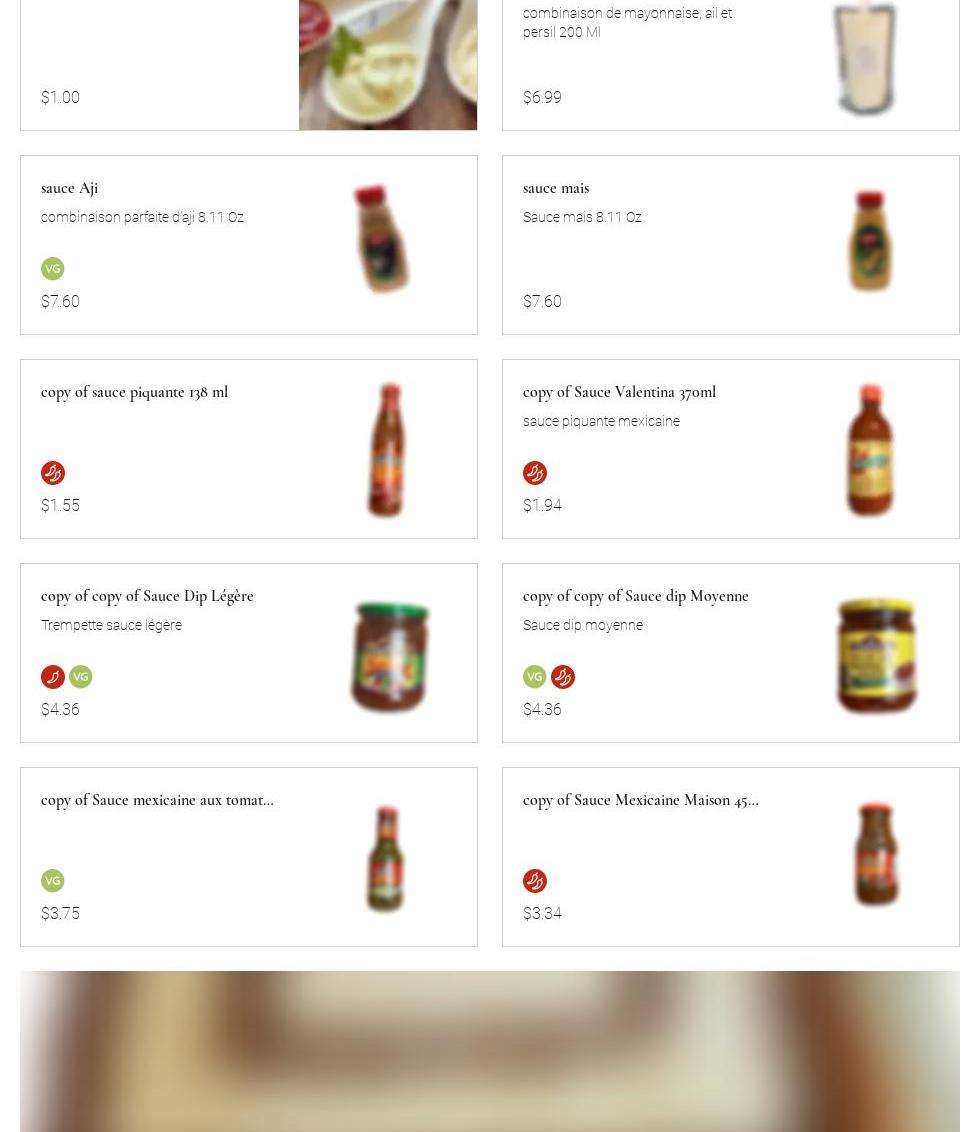Select copy of Sauce Mexicaine Maison card
The height and width of the screenshot is (1132, 965).
pos(730,857)
